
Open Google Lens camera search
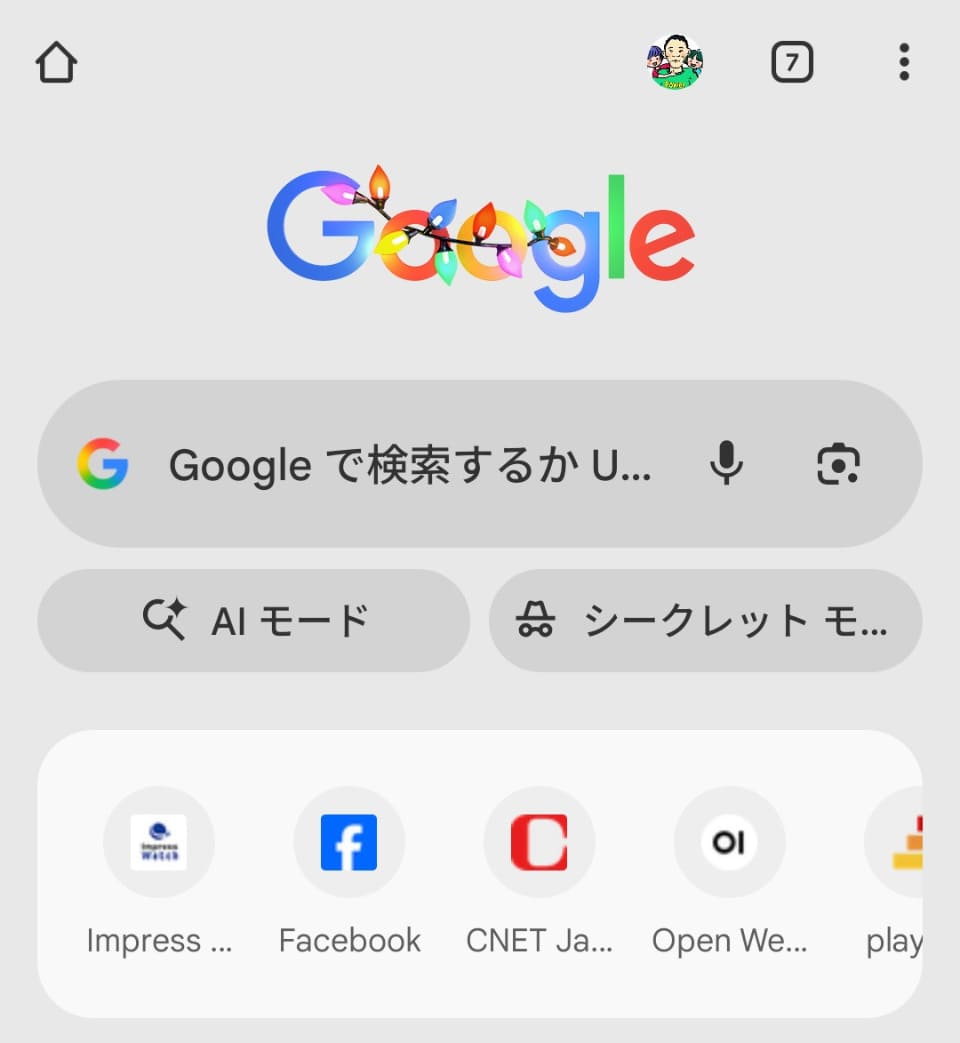tap(838, 464)
